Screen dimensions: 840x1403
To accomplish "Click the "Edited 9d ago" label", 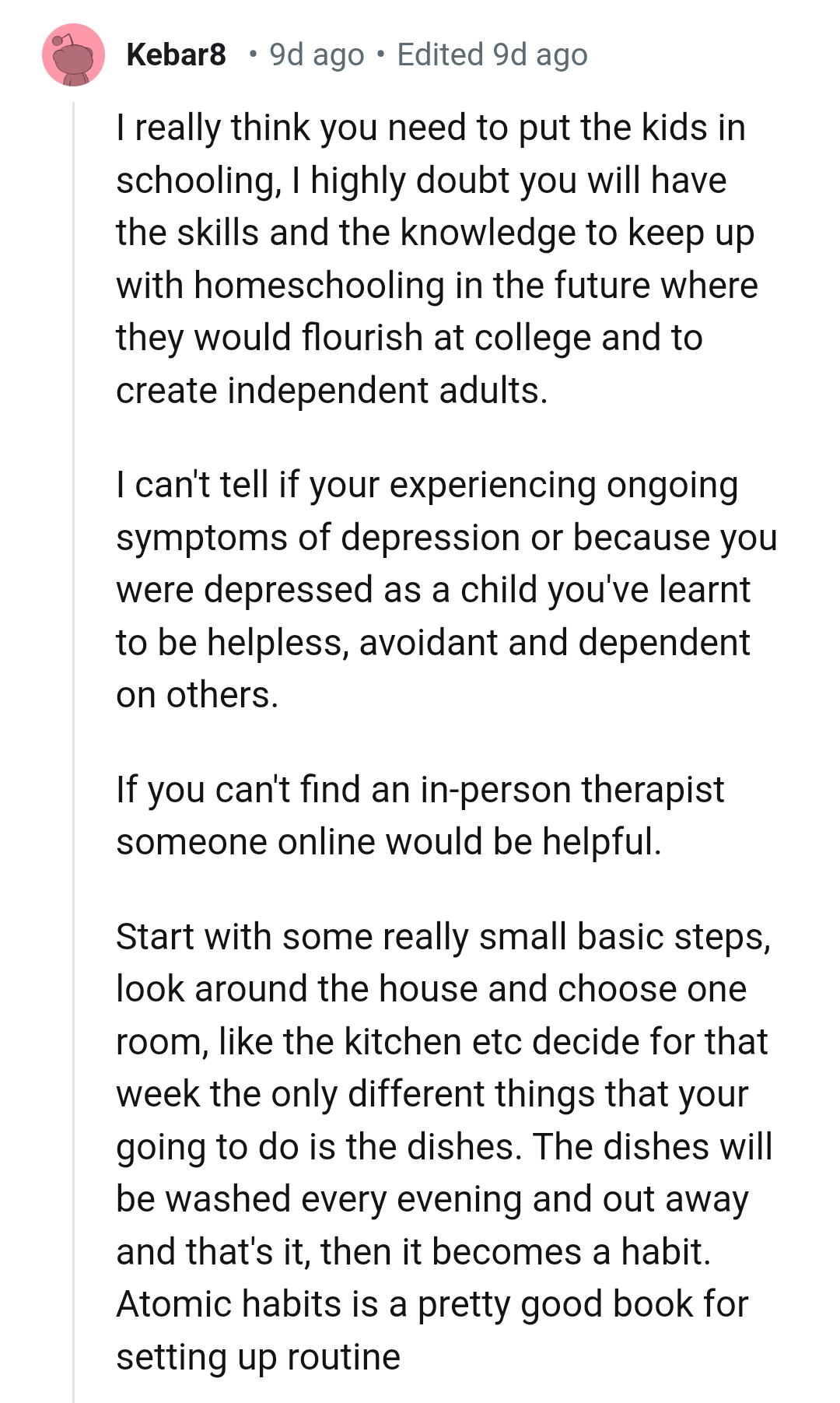I will (x=492, y=54).
